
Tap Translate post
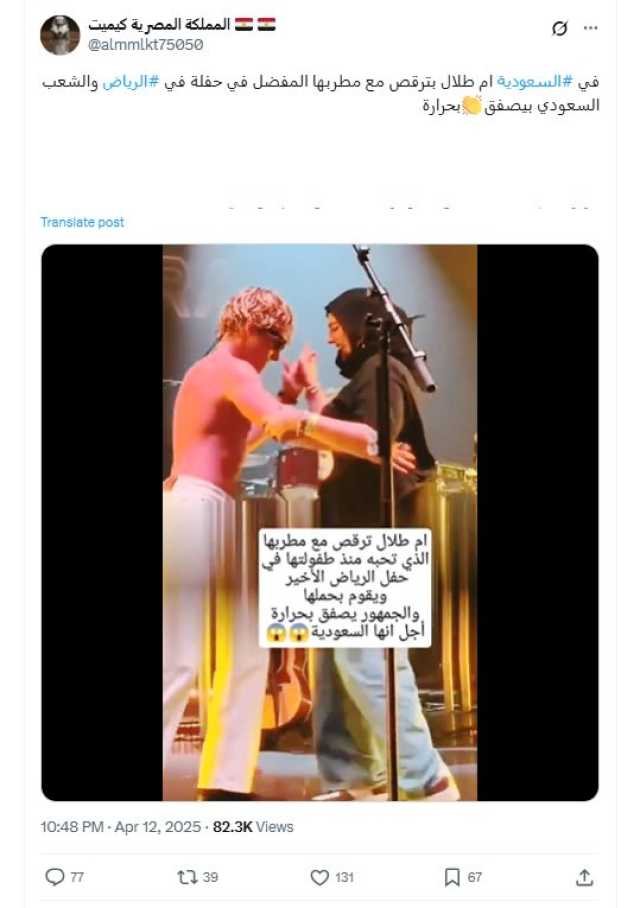tap(82, 222)
